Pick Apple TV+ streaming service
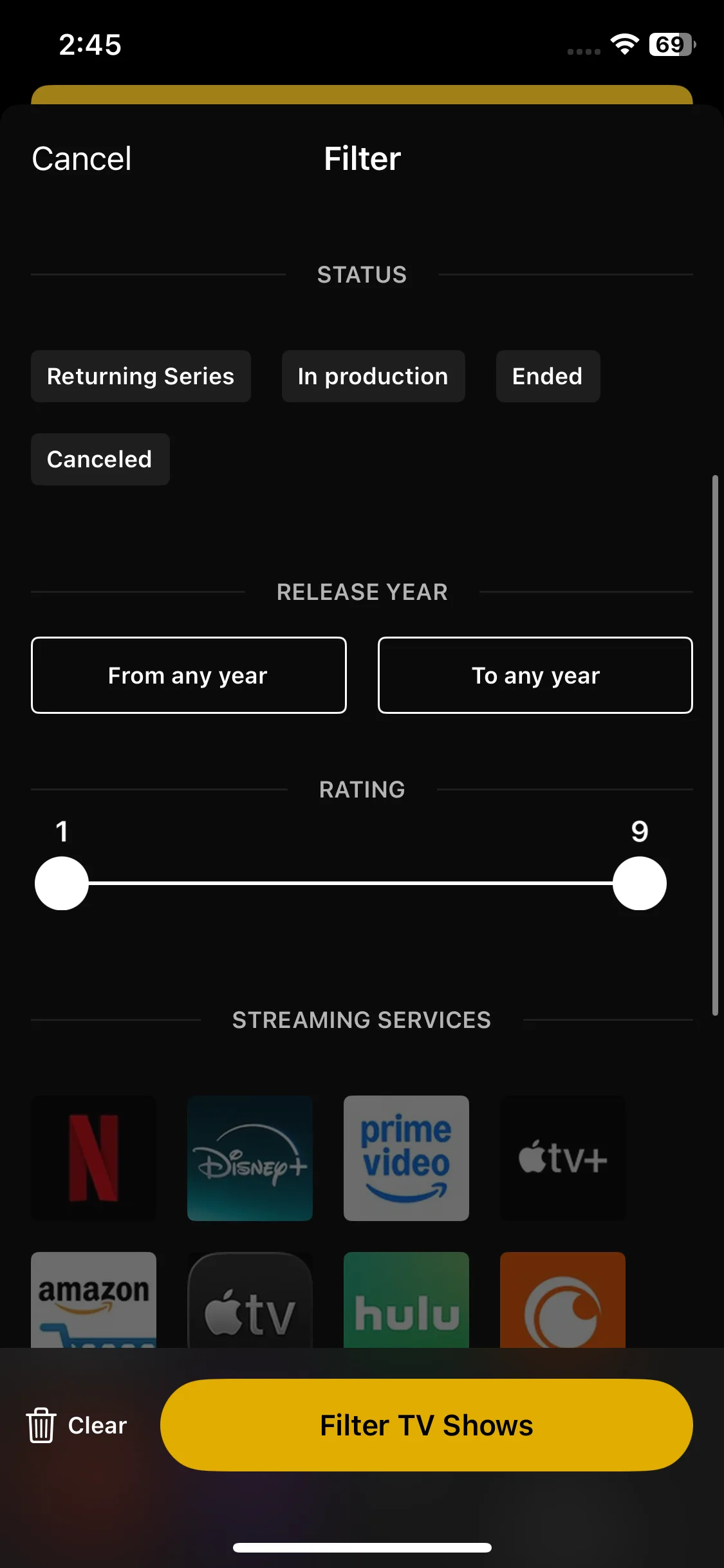This screenshot has width=724, height=1568. [x=562, y=1158]
